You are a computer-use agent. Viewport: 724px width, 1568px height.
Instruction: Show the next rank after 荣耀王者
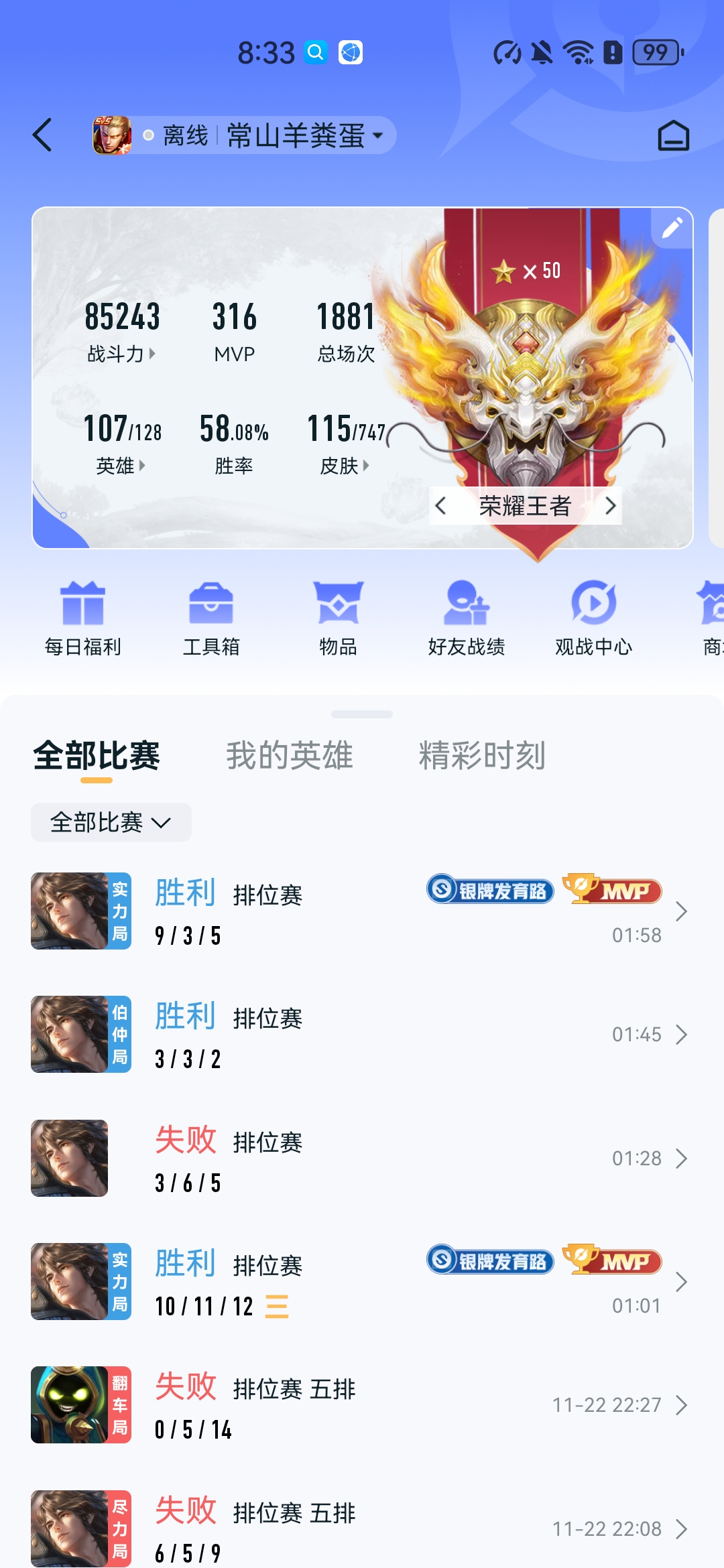click(609, 506)
